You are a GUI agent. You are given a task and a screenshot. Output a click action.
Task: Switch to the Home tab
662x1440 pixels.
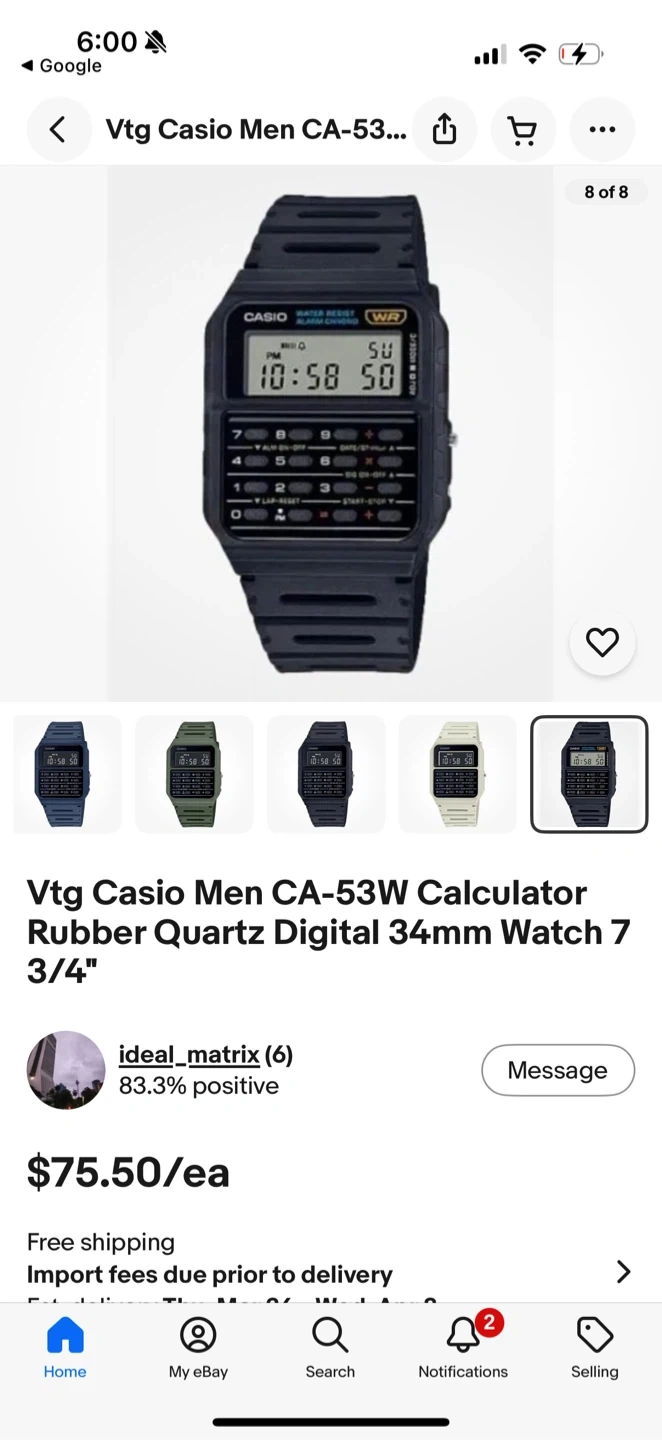point(65,1348)
